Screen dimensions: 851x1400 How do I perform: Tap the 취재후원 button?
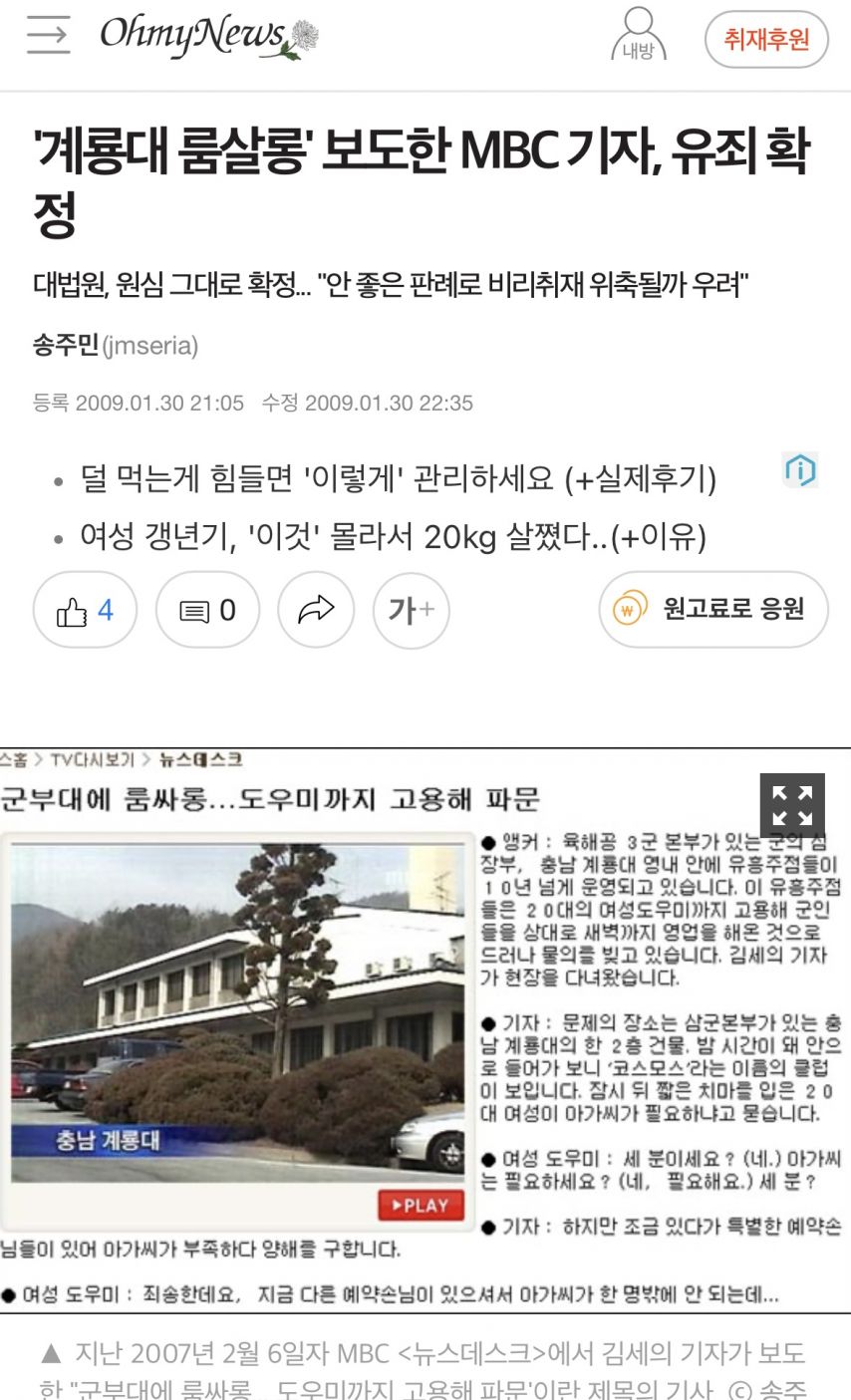coord(766,40)
